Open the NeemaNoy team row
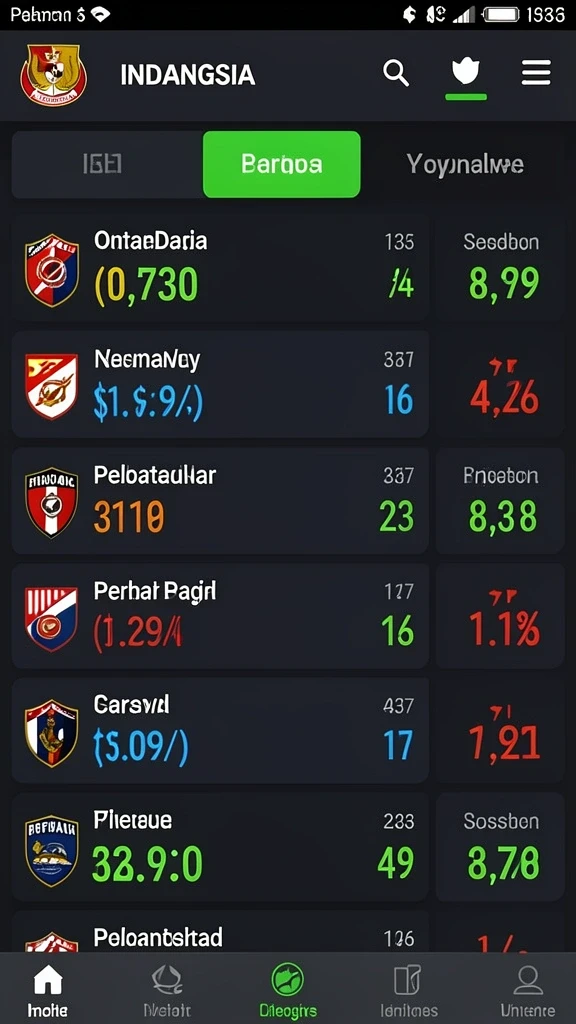 point(220,384)
